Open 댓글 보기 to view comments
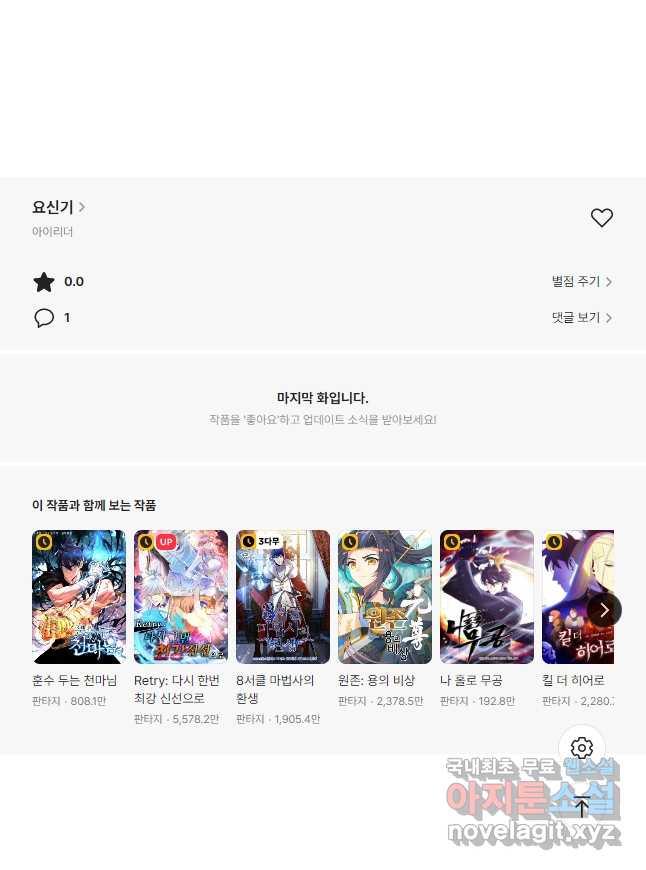Viewport: 646px width, 870px height. point(581,318)
